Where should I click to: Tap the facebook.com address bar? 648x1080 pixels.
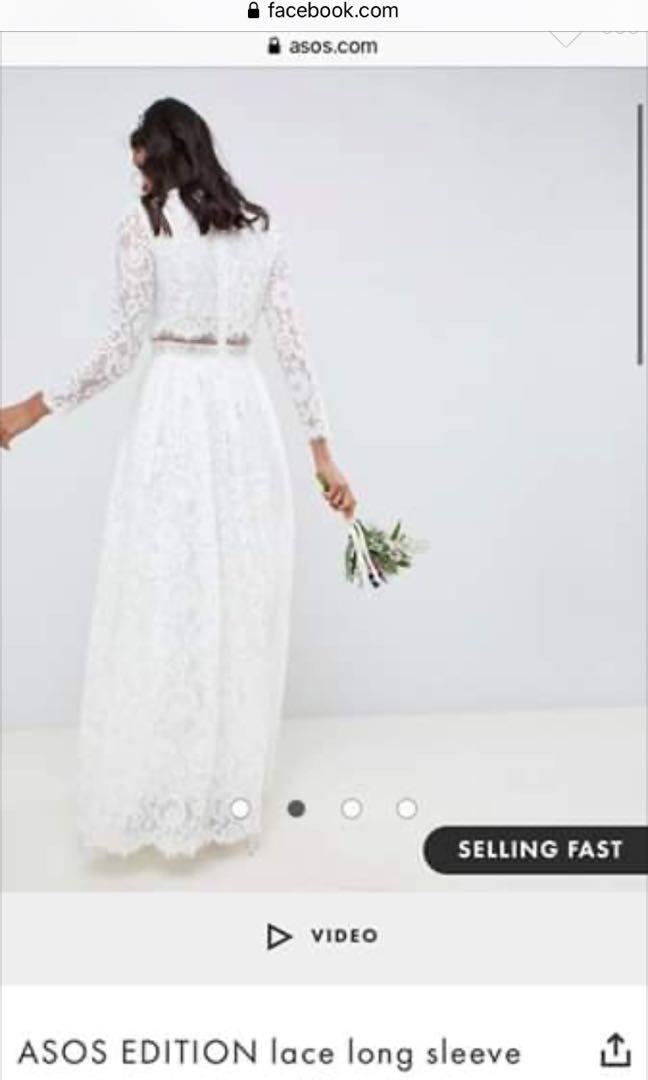pos(323,12)
